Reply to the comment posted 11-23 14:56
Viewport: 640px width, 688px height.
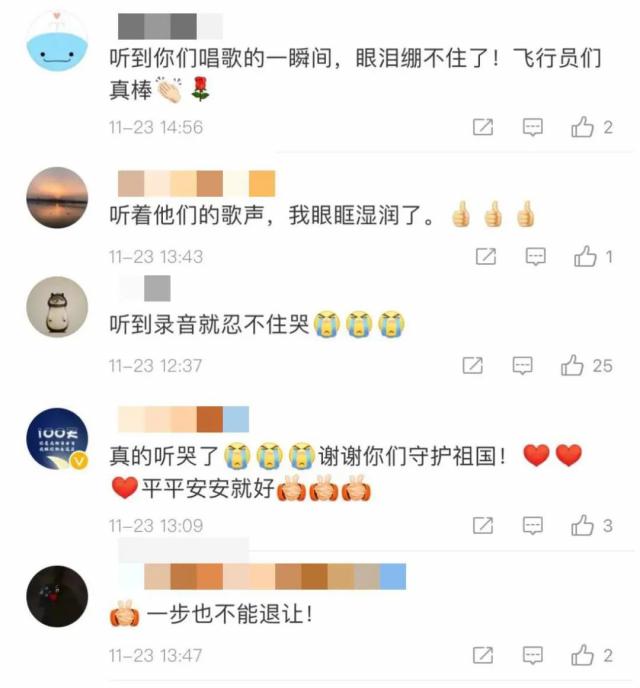coord(534,127)
